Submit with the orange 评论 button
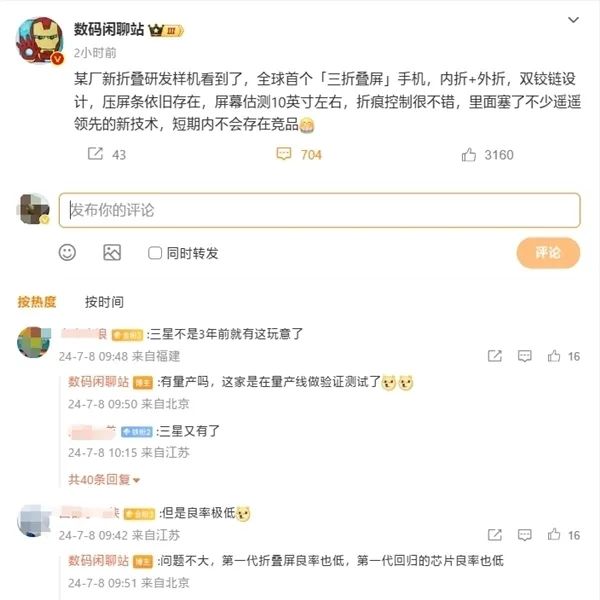This screenshot has width=600, height=600. pyautogui.click(x=548, y=252)
